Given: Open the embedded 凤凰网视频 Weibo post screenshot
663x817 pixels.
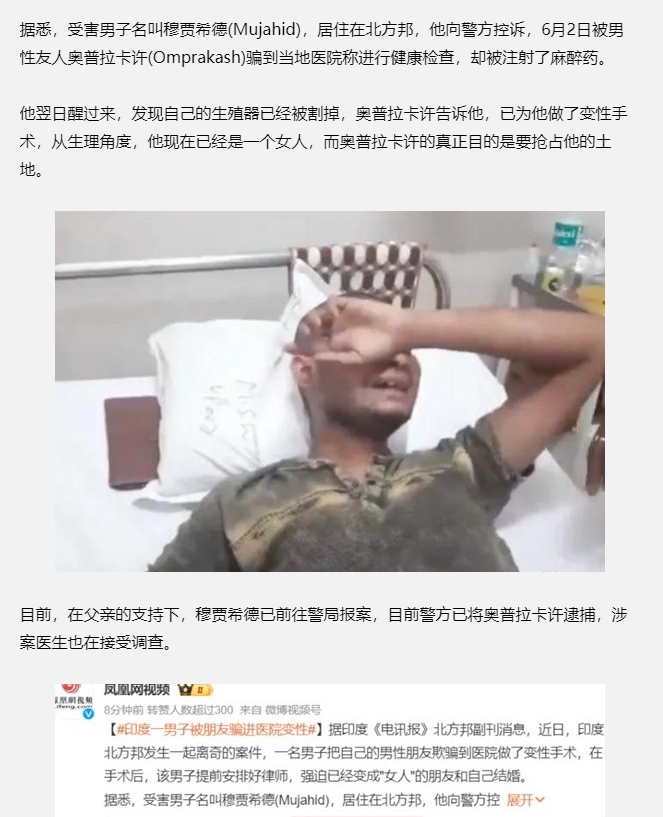Looking at the screenshot, I should point(330,750).
